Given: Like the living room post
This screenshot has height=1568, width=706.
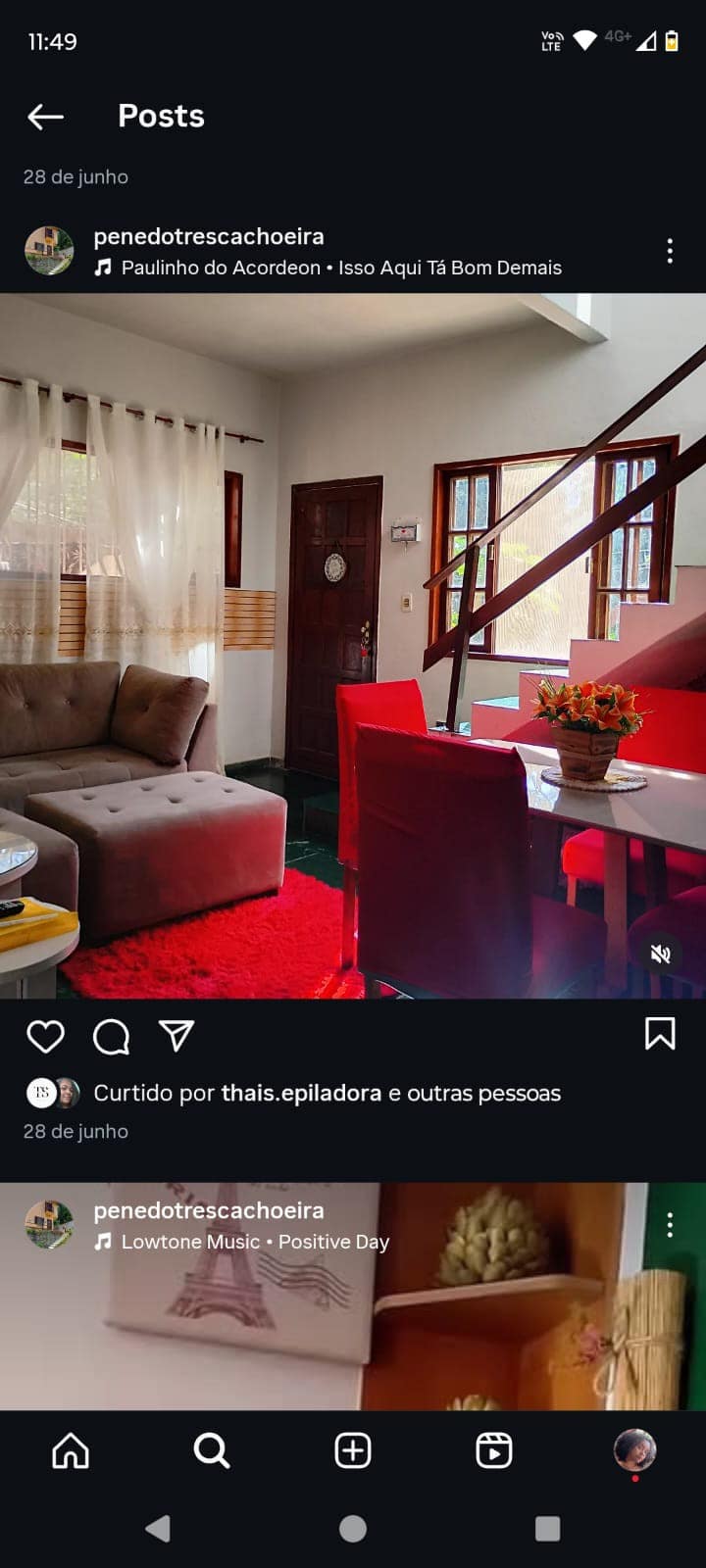Looking at the screenshot, I should pos(45,1036).
